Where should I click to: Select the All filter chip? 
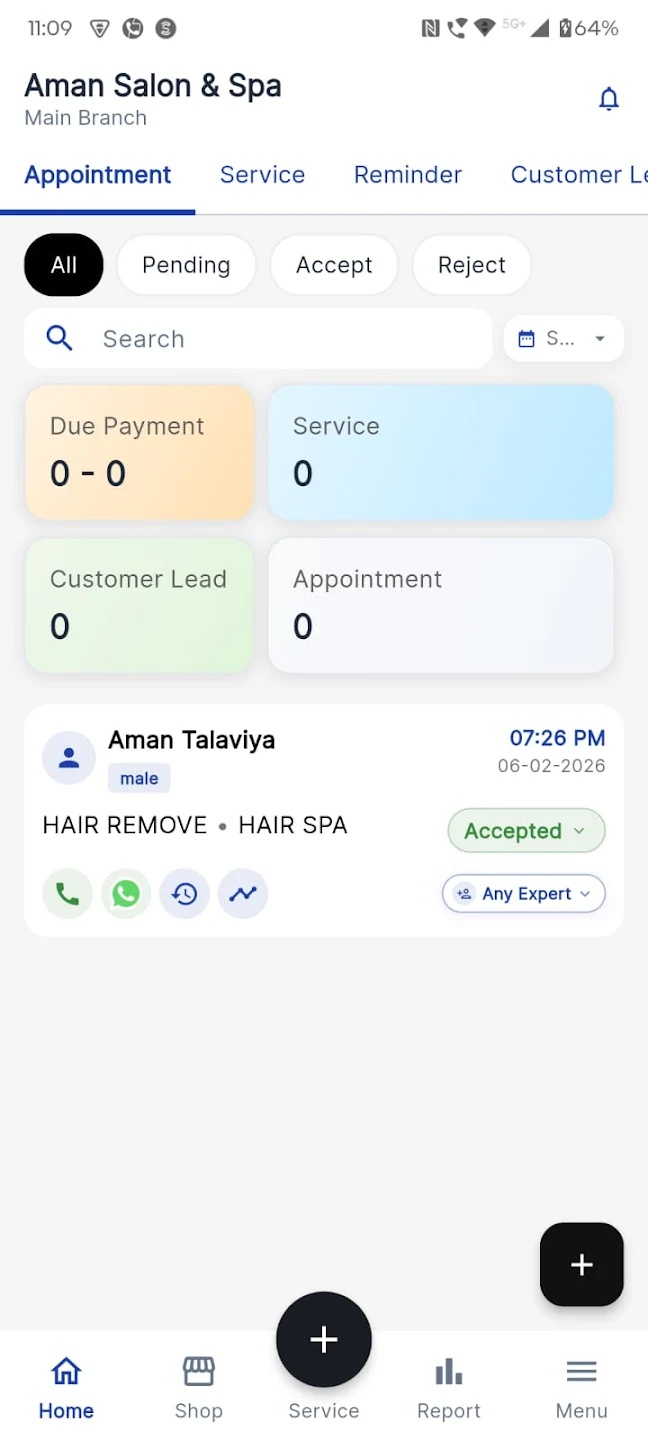click(64, 265)
